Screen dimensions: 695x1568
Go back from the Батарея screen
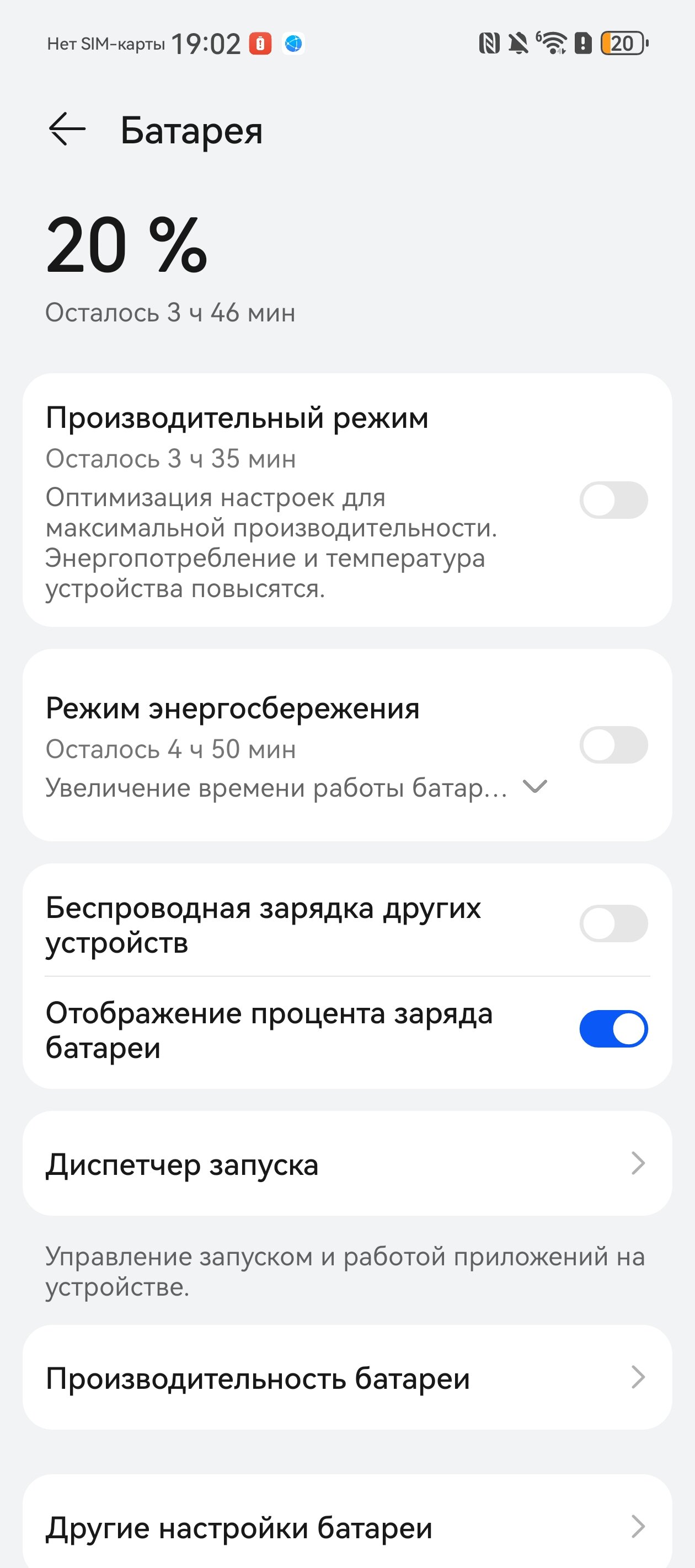[x=67, y=130]
